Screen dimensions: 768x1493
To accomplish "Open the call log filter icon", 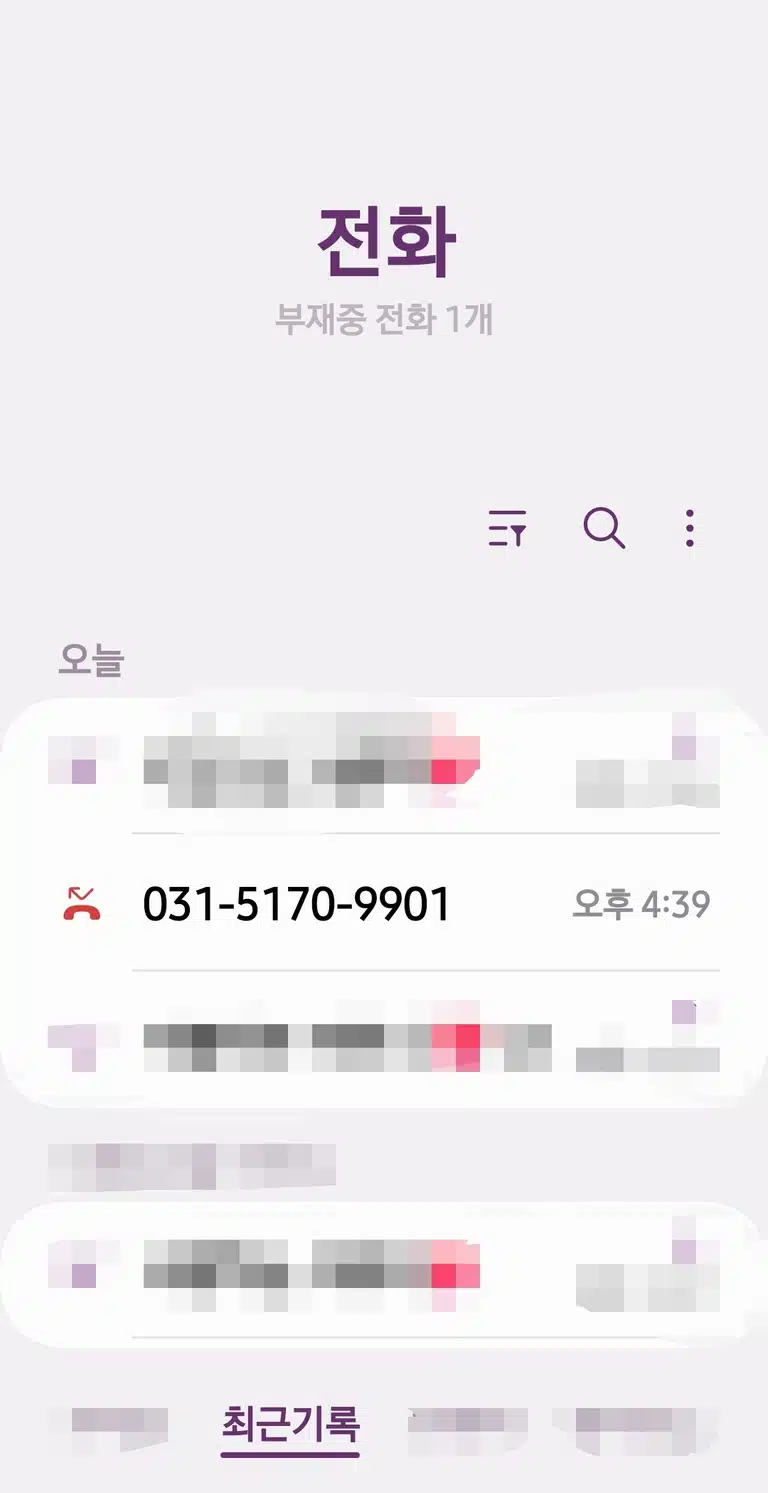I will tap(507, 528).
